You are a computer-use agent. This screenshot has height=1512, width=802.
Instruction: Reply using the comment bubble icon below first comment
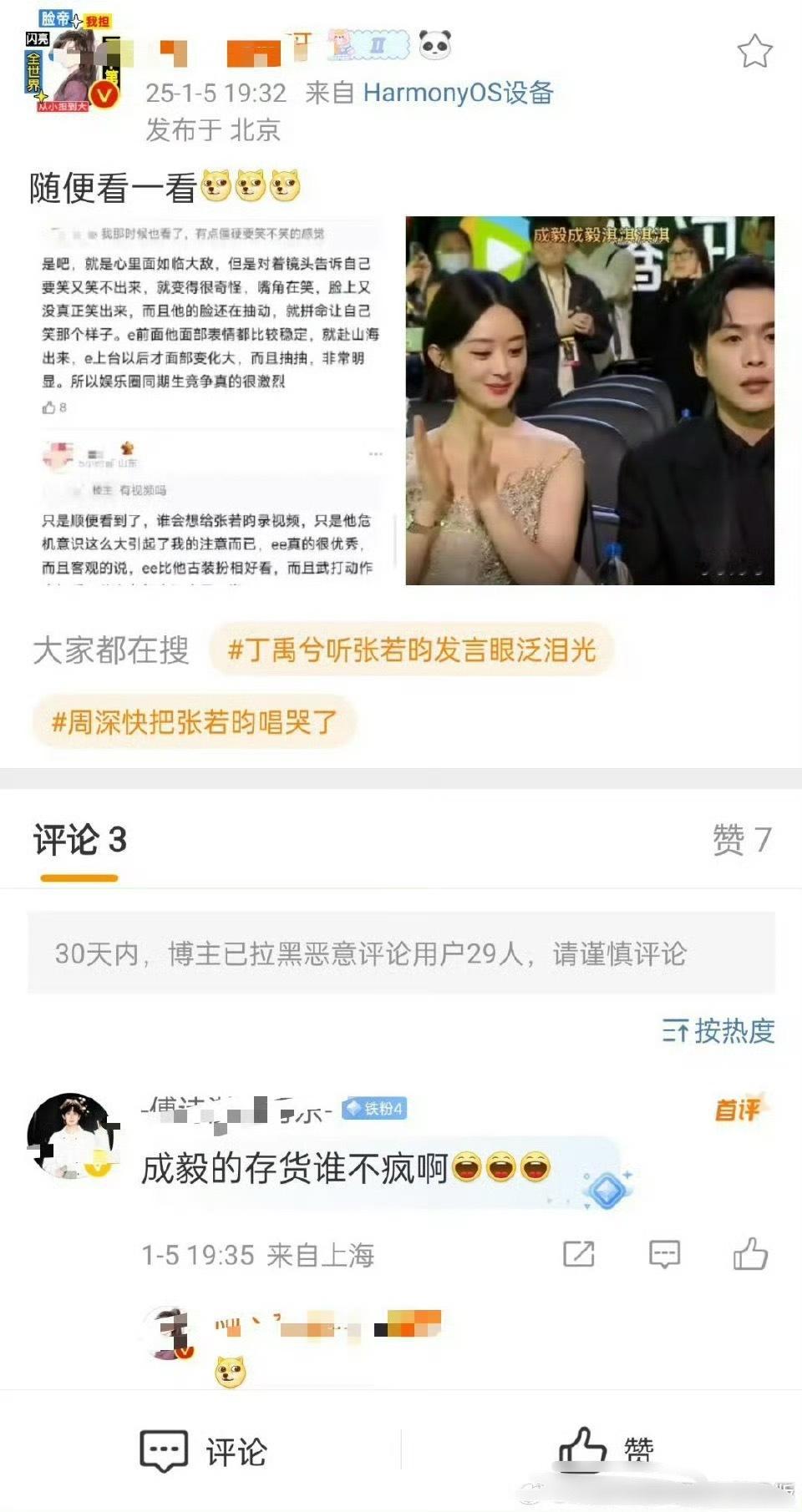664,1254
